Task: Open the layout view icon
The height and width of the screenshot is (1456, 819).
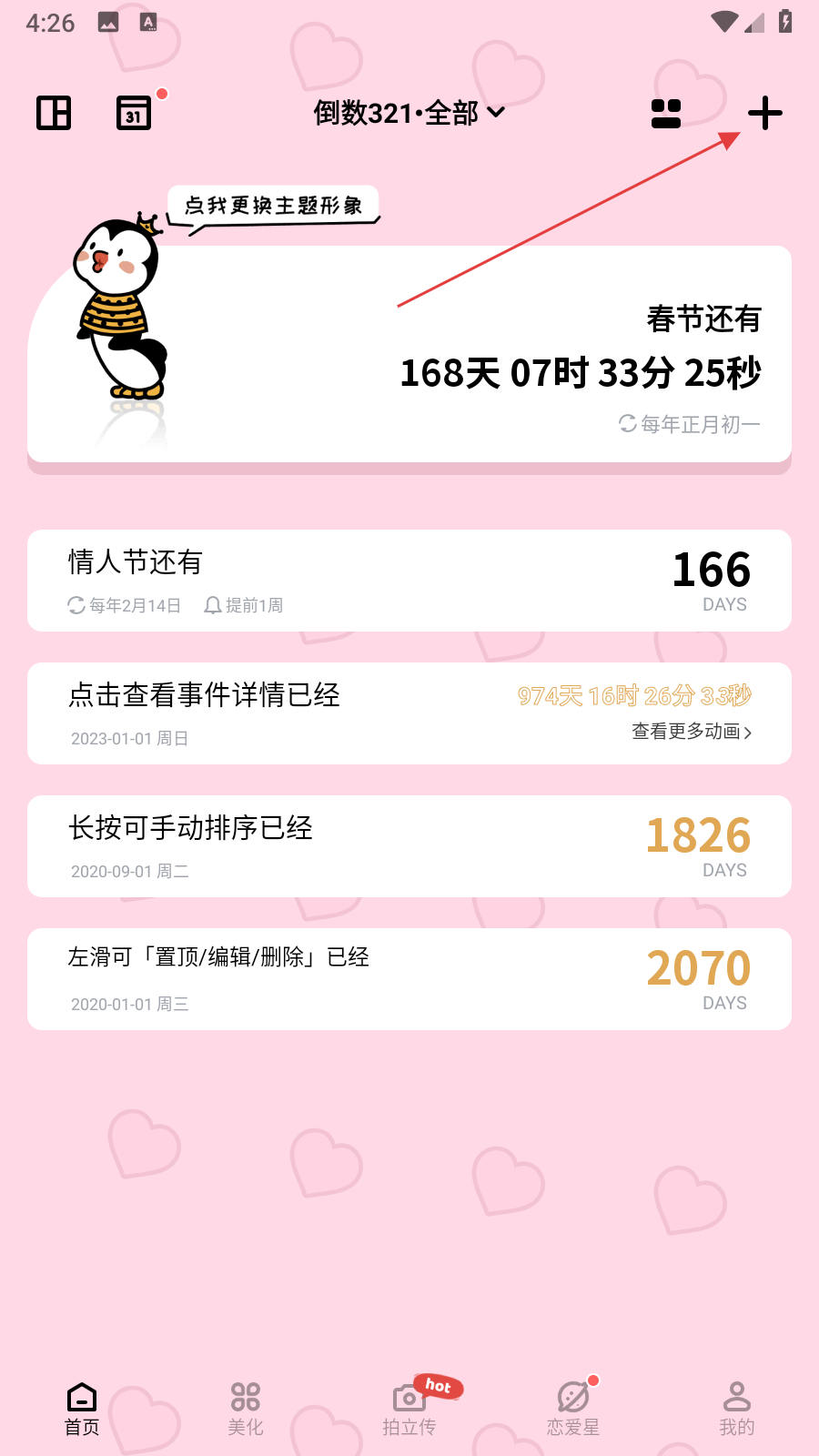Action: [x=54, y=113]
